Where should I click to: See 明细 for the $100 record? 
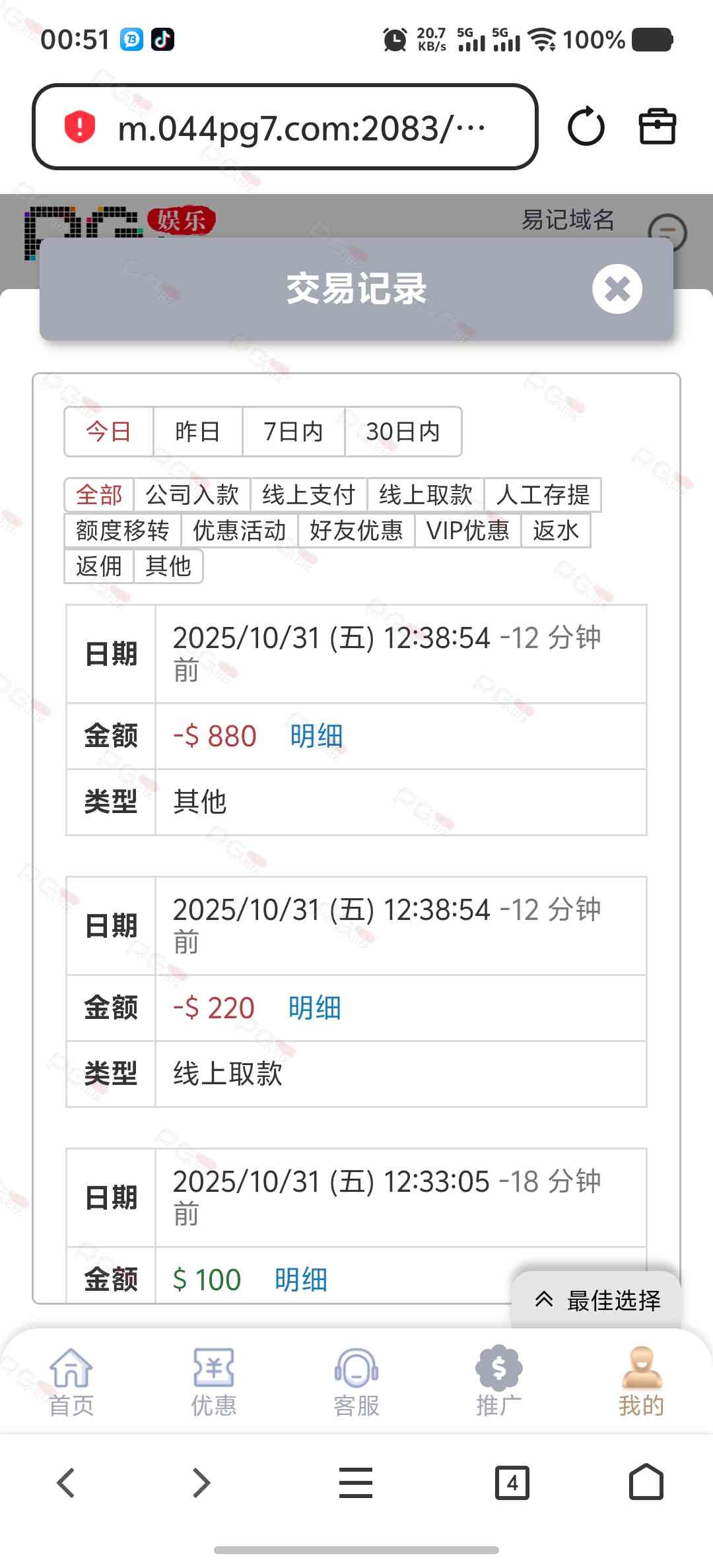tap(301, 1280)
